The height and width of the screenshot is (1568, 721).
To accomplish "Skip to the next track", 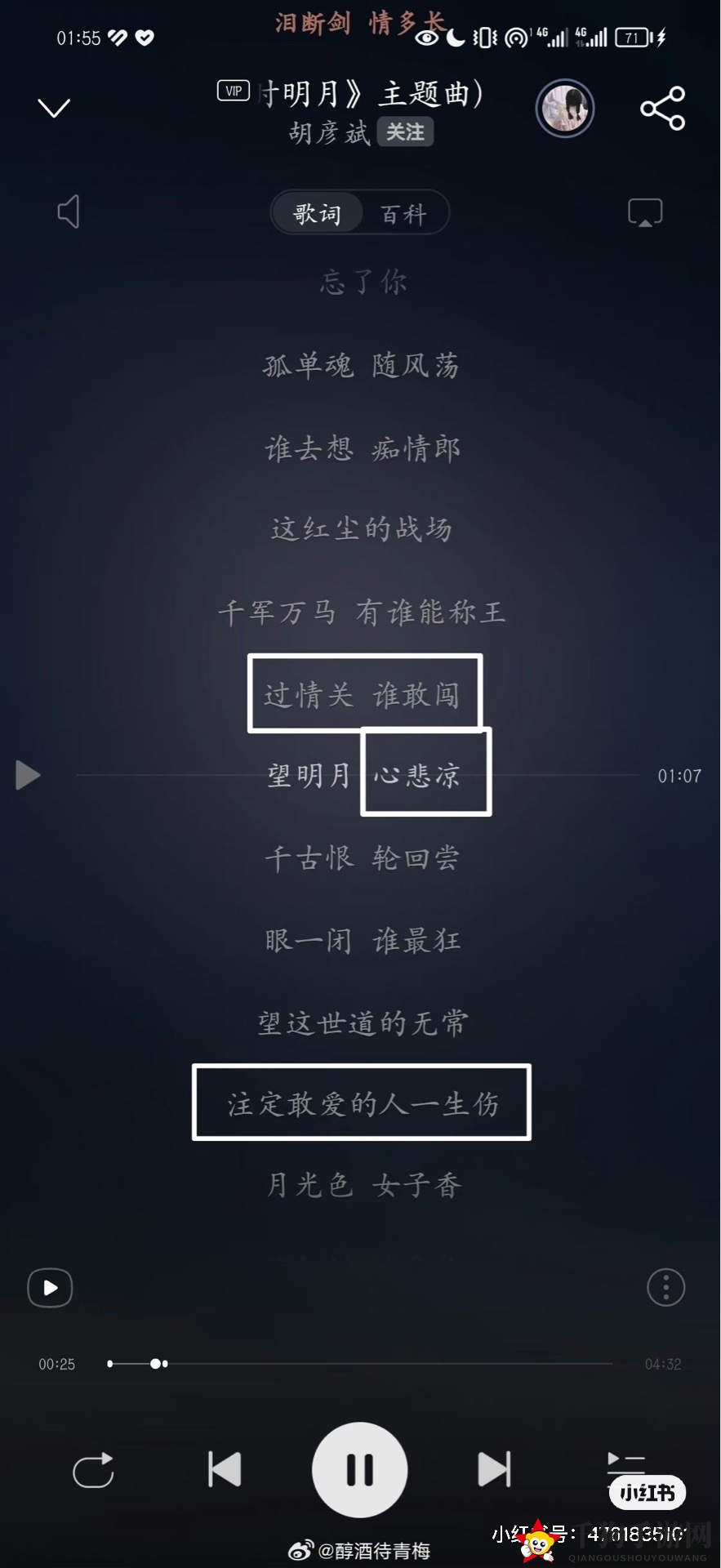I will pos(494,1469).
